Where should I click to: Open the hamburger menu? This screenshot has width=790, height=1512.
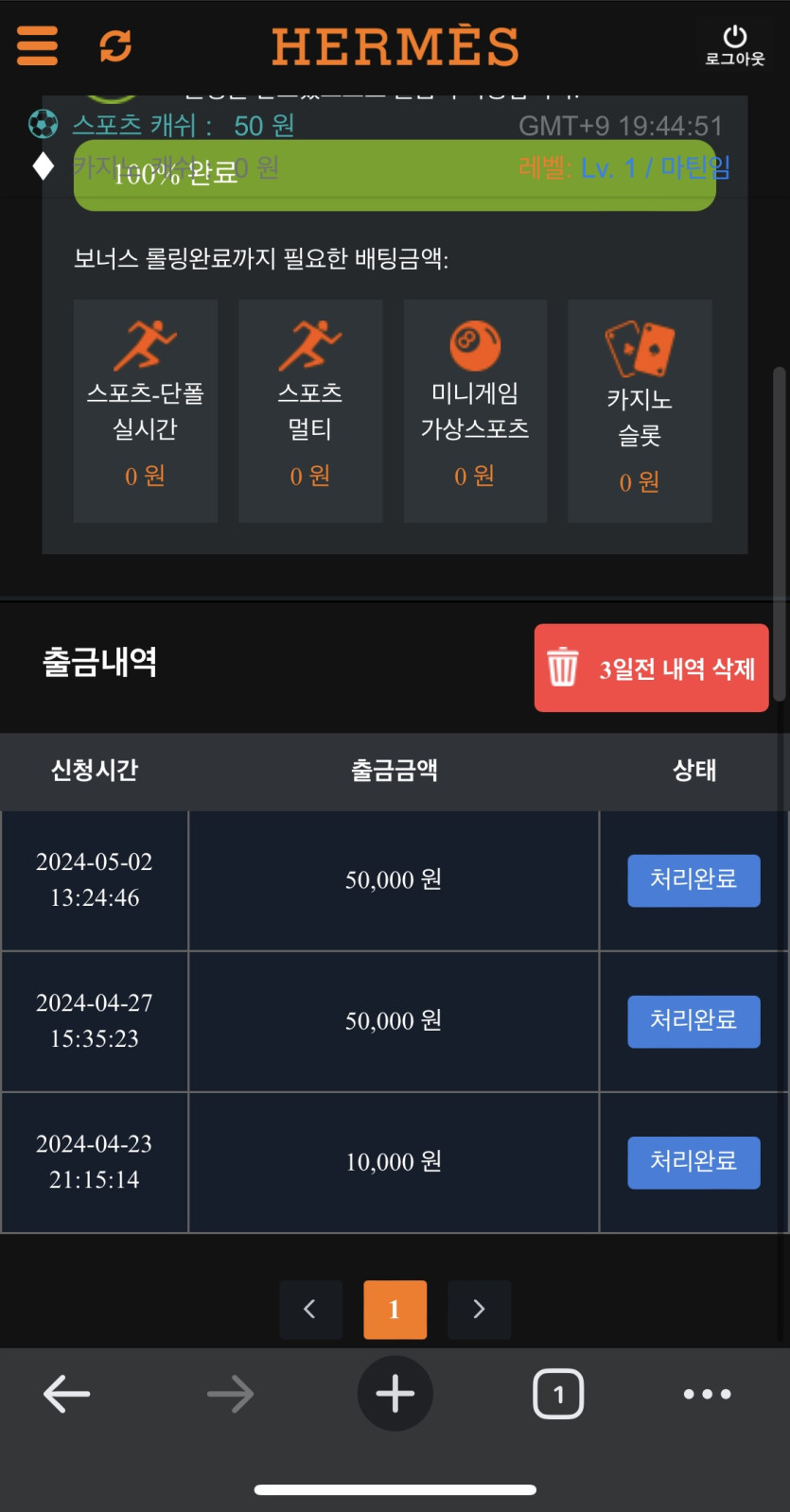click(38, 45)
